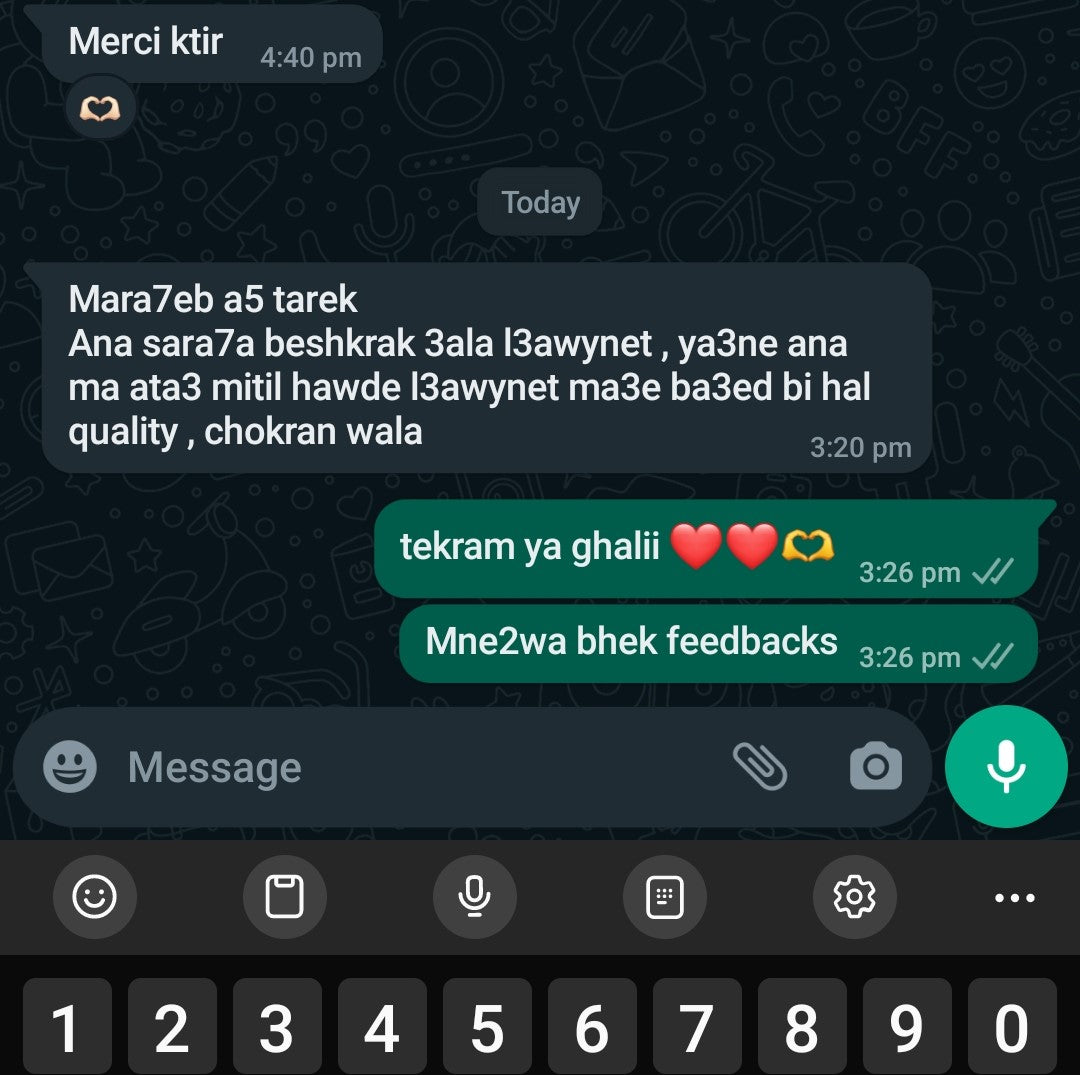The image size is (1080, 1075).
Task: Open keyboard emoji toolbar button
Action: (95, 897)
